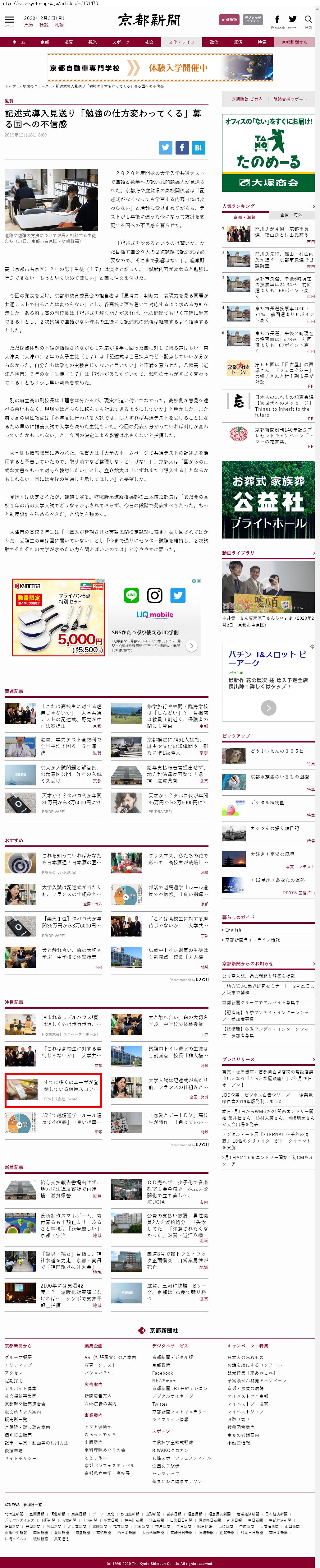Open the English guide link

[x=233, y=929]
